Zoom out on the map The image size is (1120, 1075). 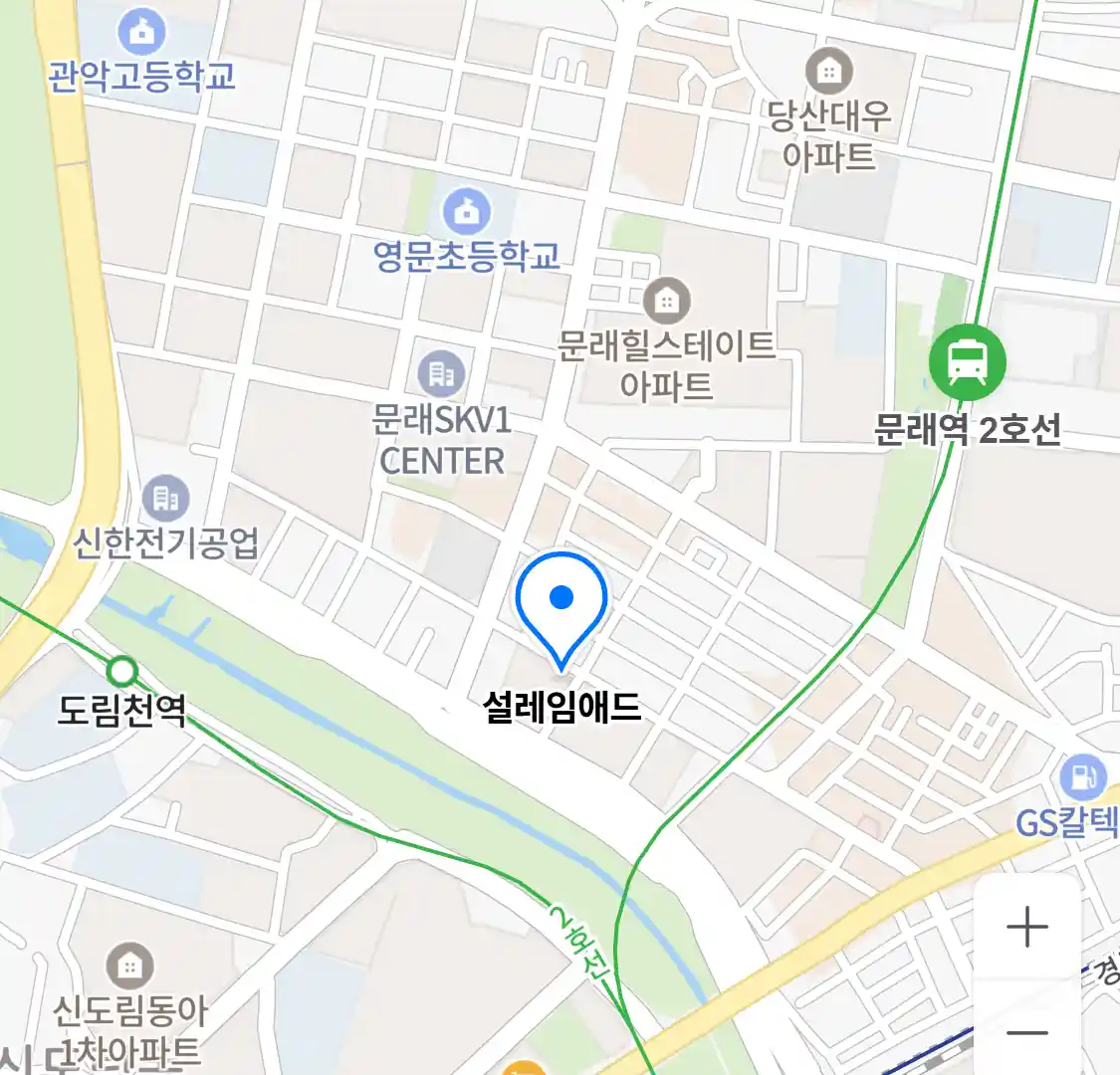click(x=1026, y=1032)
